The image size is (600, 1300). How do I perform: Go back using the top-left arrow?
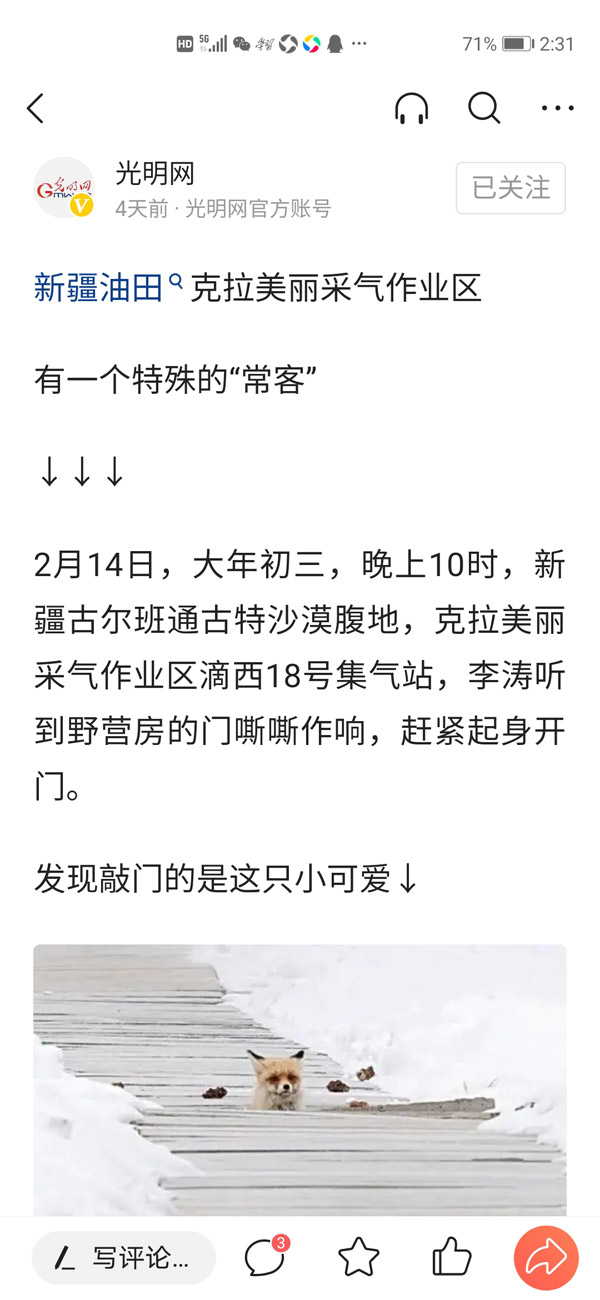click(36, 108)
